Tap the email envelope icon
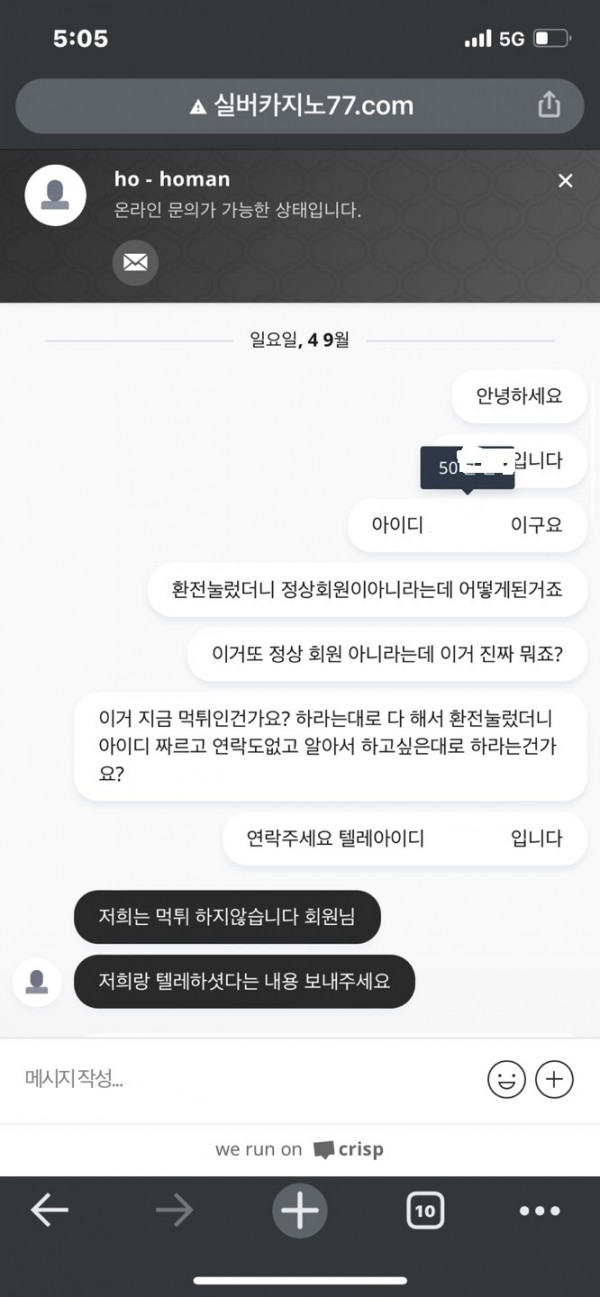This screenshot has height=1297, width=600. (135, 263)
